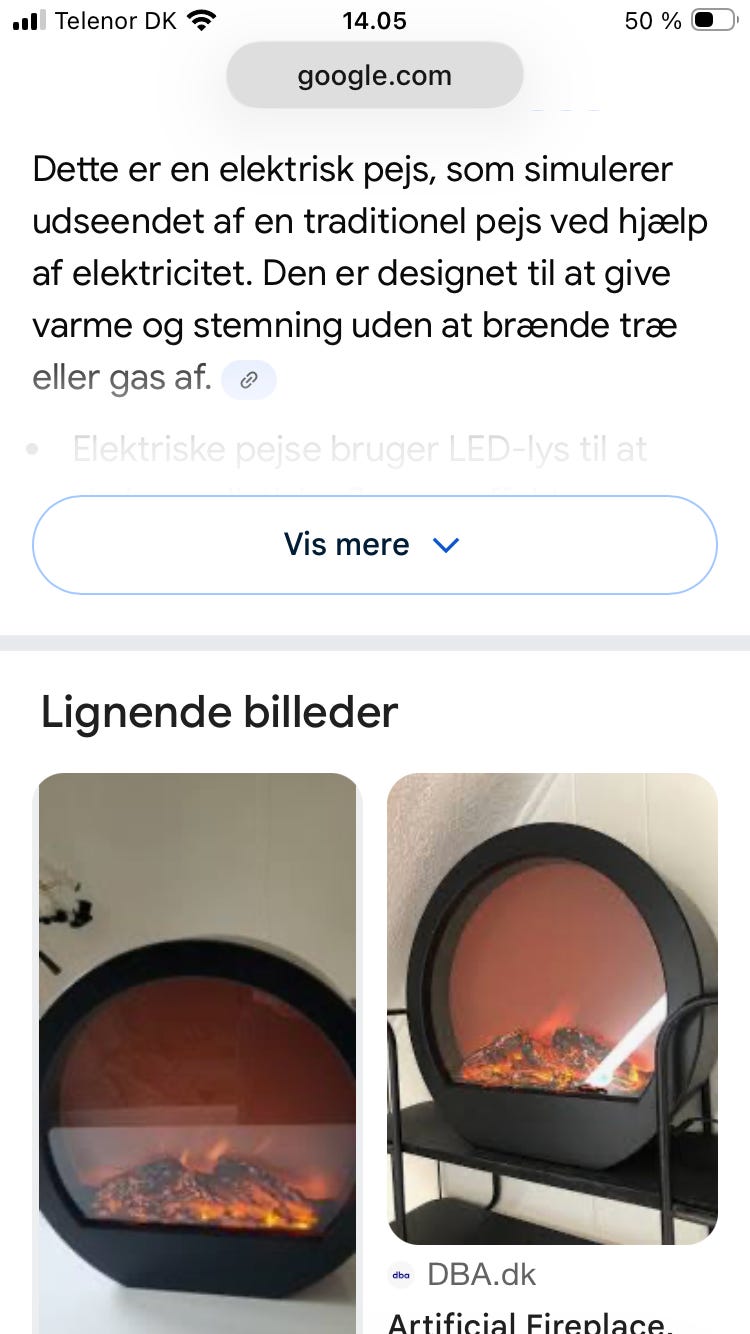Image resolution: width=750 pixels, height=1334 pixels.
Task: Tap the 50 % battery percentage indicator
Action: click(x=652, y=20)
